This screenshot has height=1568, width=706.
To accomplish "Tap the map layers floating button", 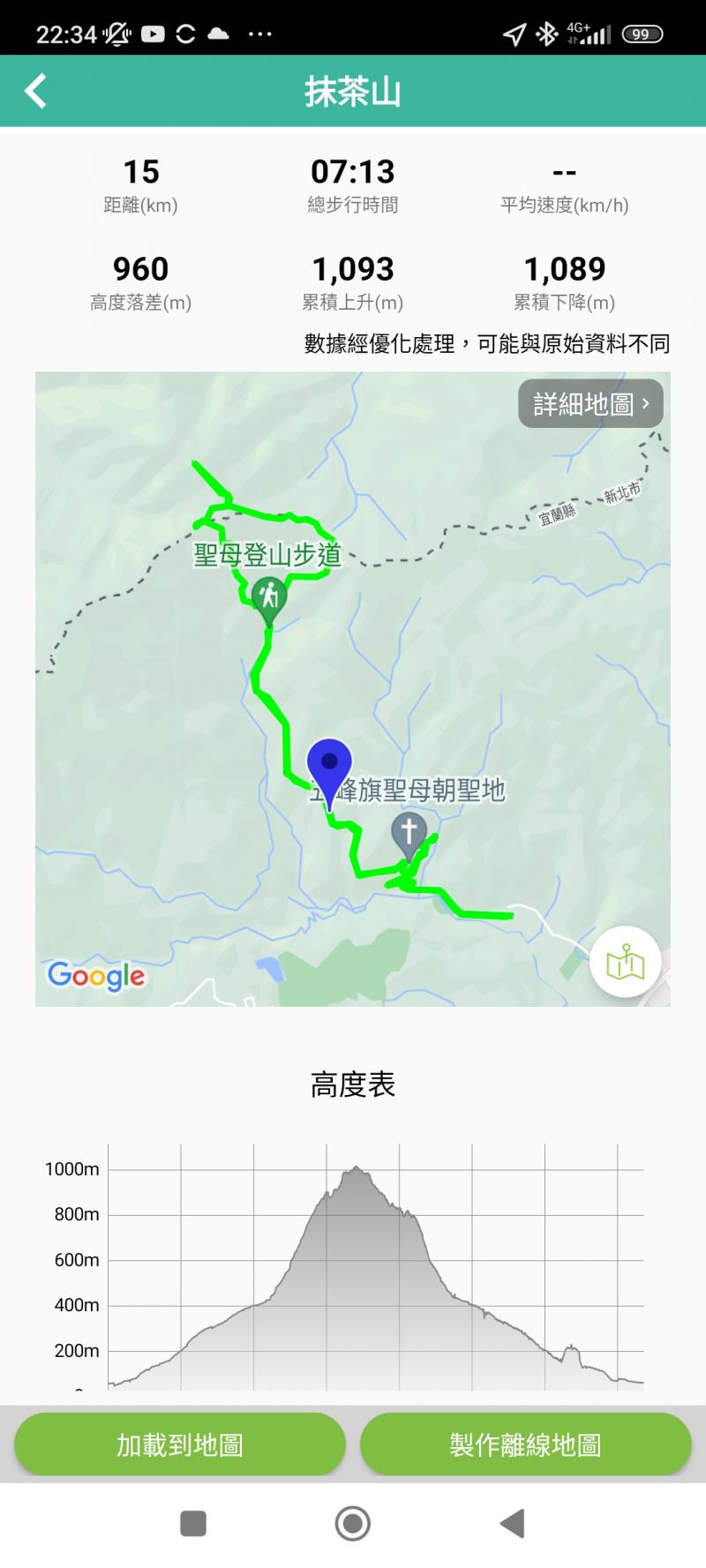I will click(626, 962).
